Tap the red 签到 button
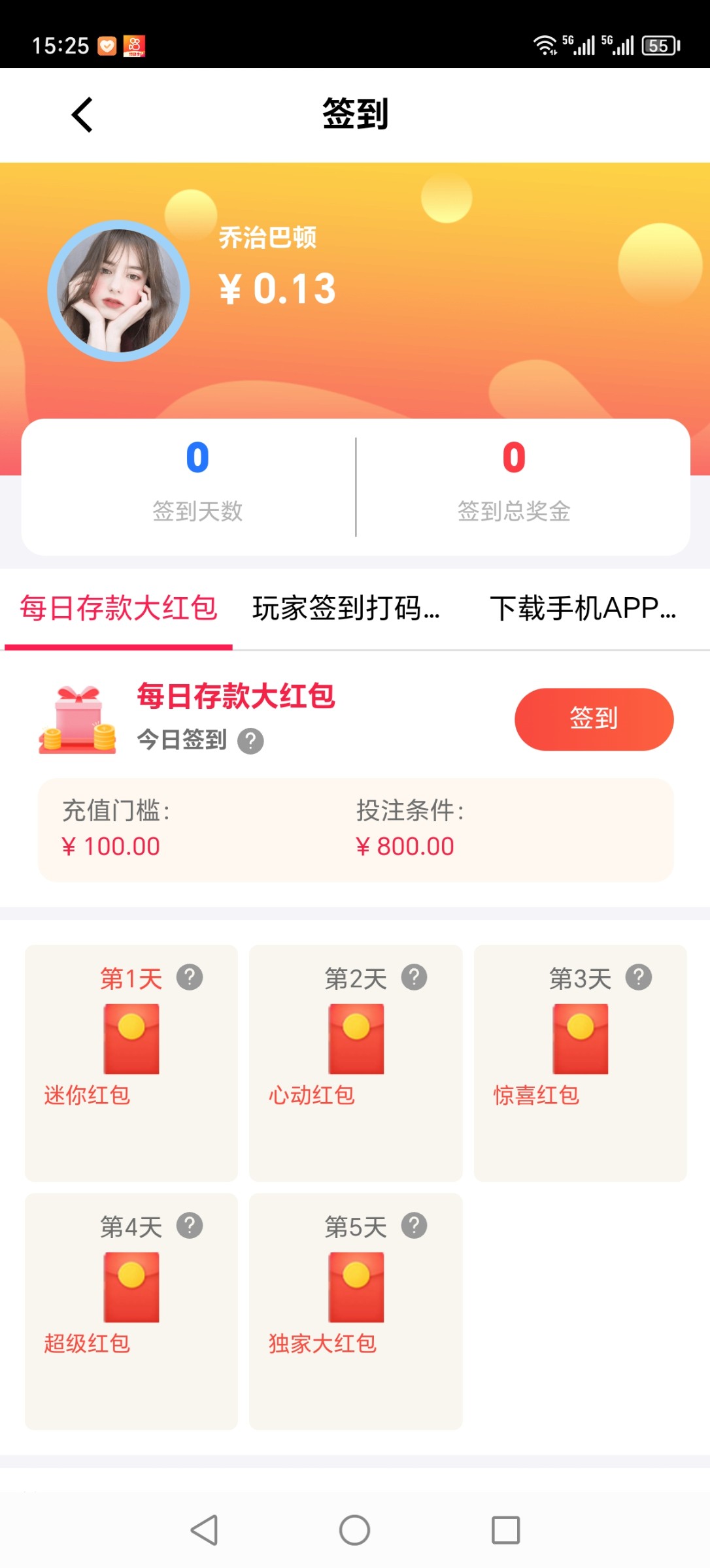The height and width of the screenshot is (1568, 710). [x=594, y=719]
